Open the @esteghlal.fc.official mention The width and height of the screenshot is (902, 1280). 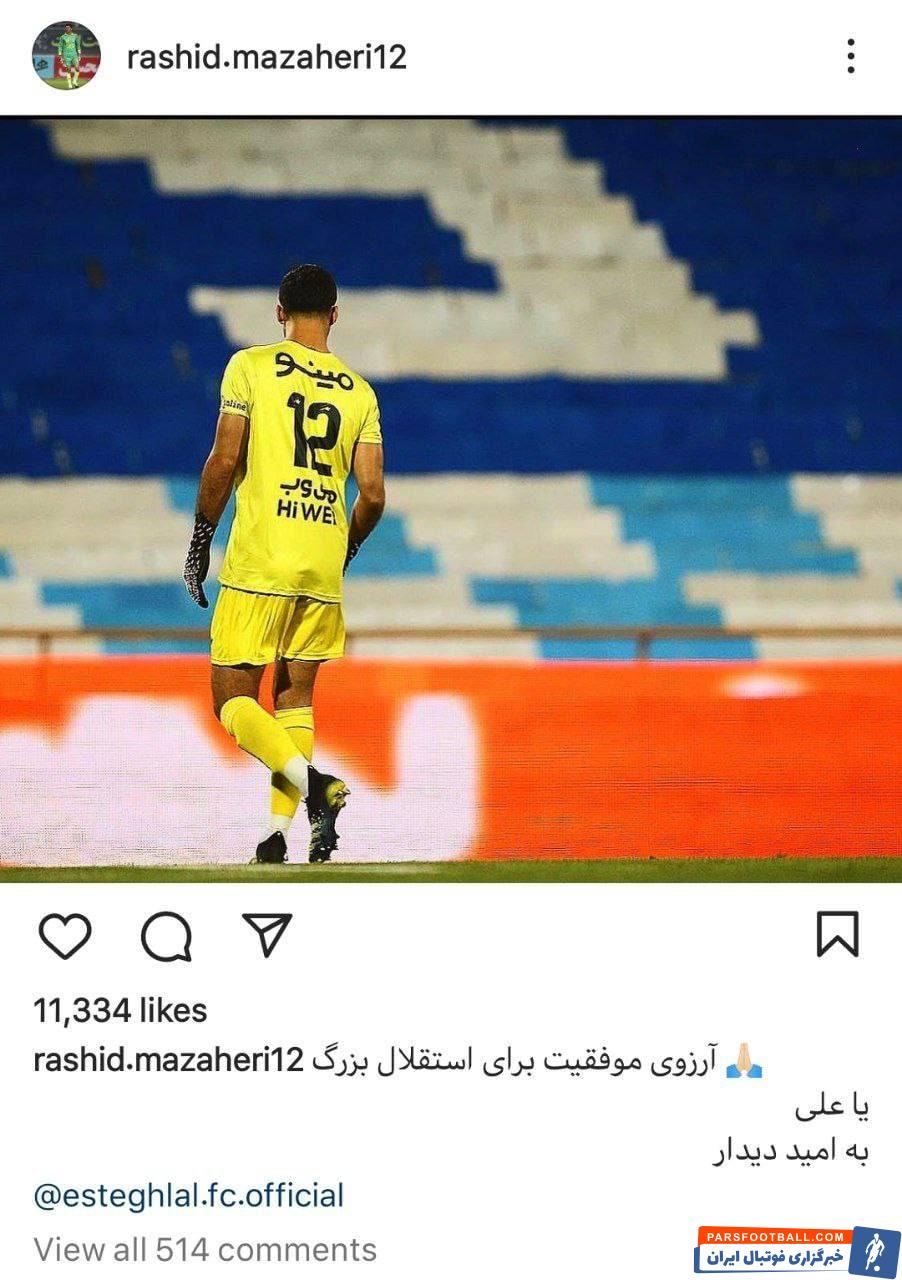click(188, 1195)
